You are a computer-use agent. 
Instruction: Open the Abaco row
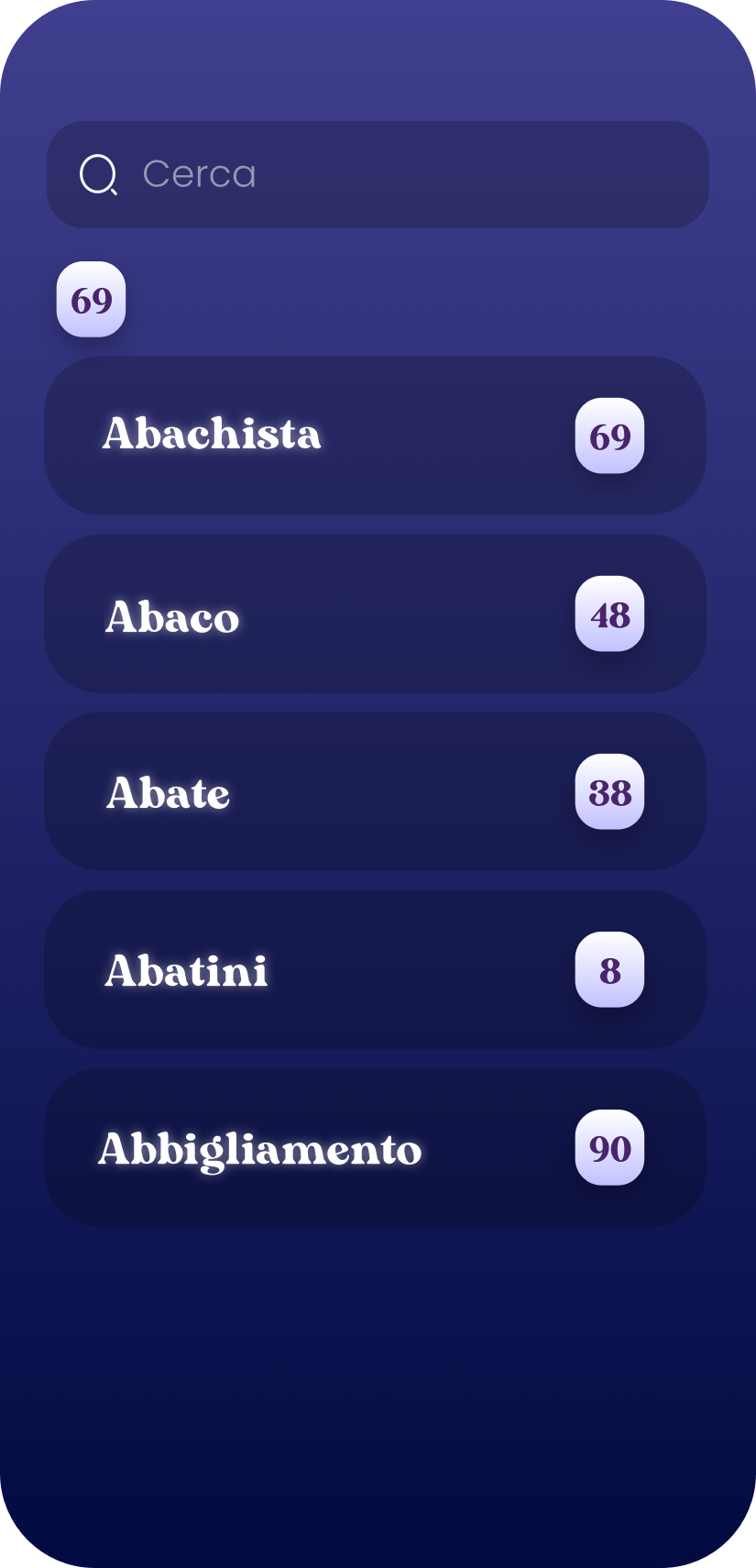(x=375, y=613)
